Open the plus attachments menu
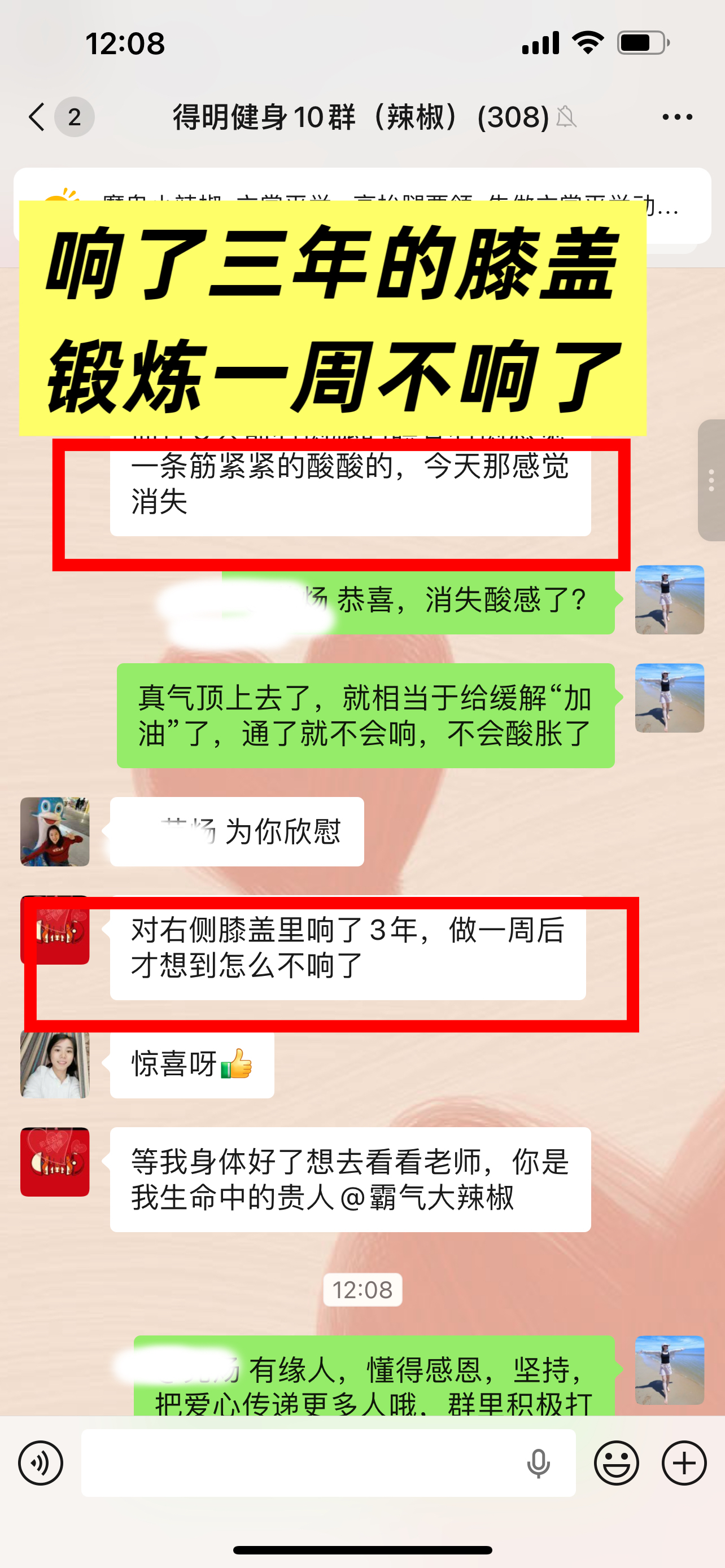Screen dimensions: 725x1568 click(x=684, y=1462)
